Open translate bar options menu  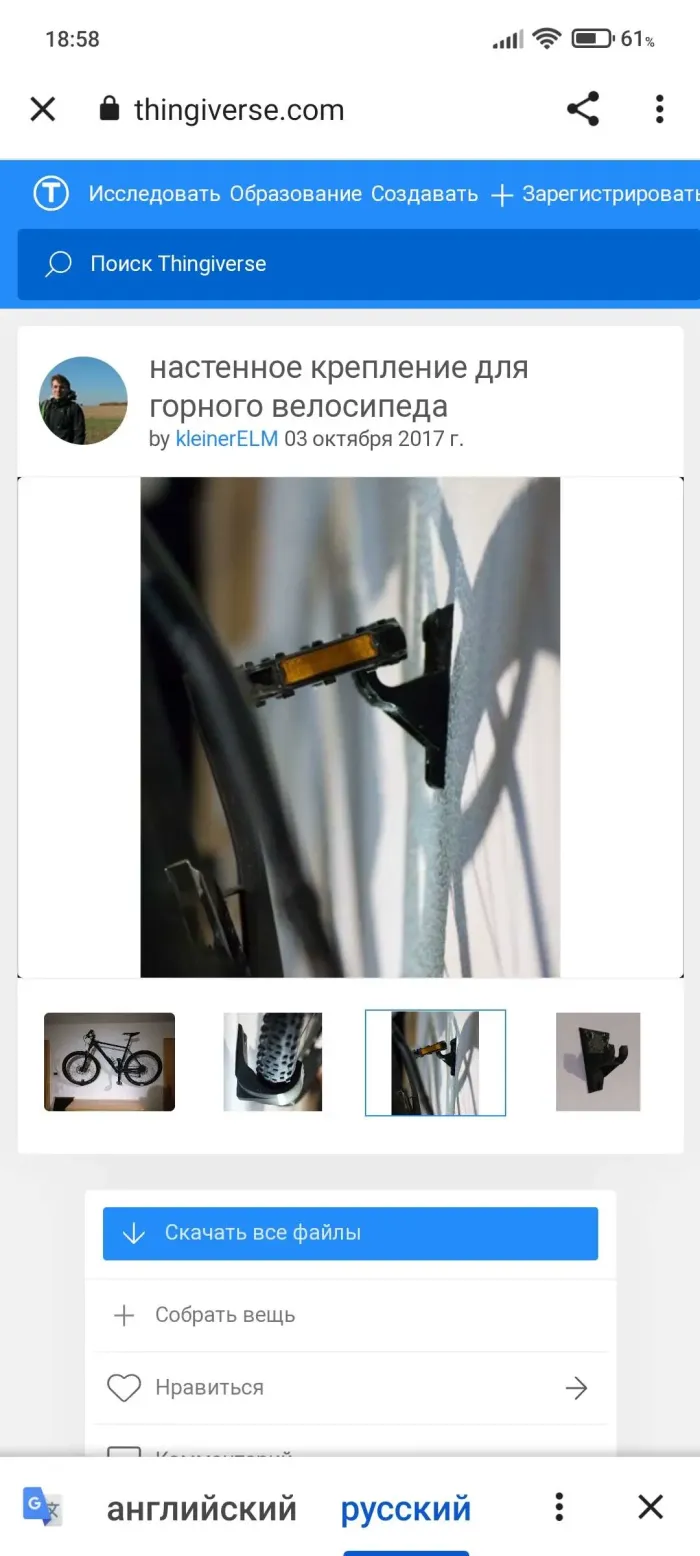[x=559, y=1507]
